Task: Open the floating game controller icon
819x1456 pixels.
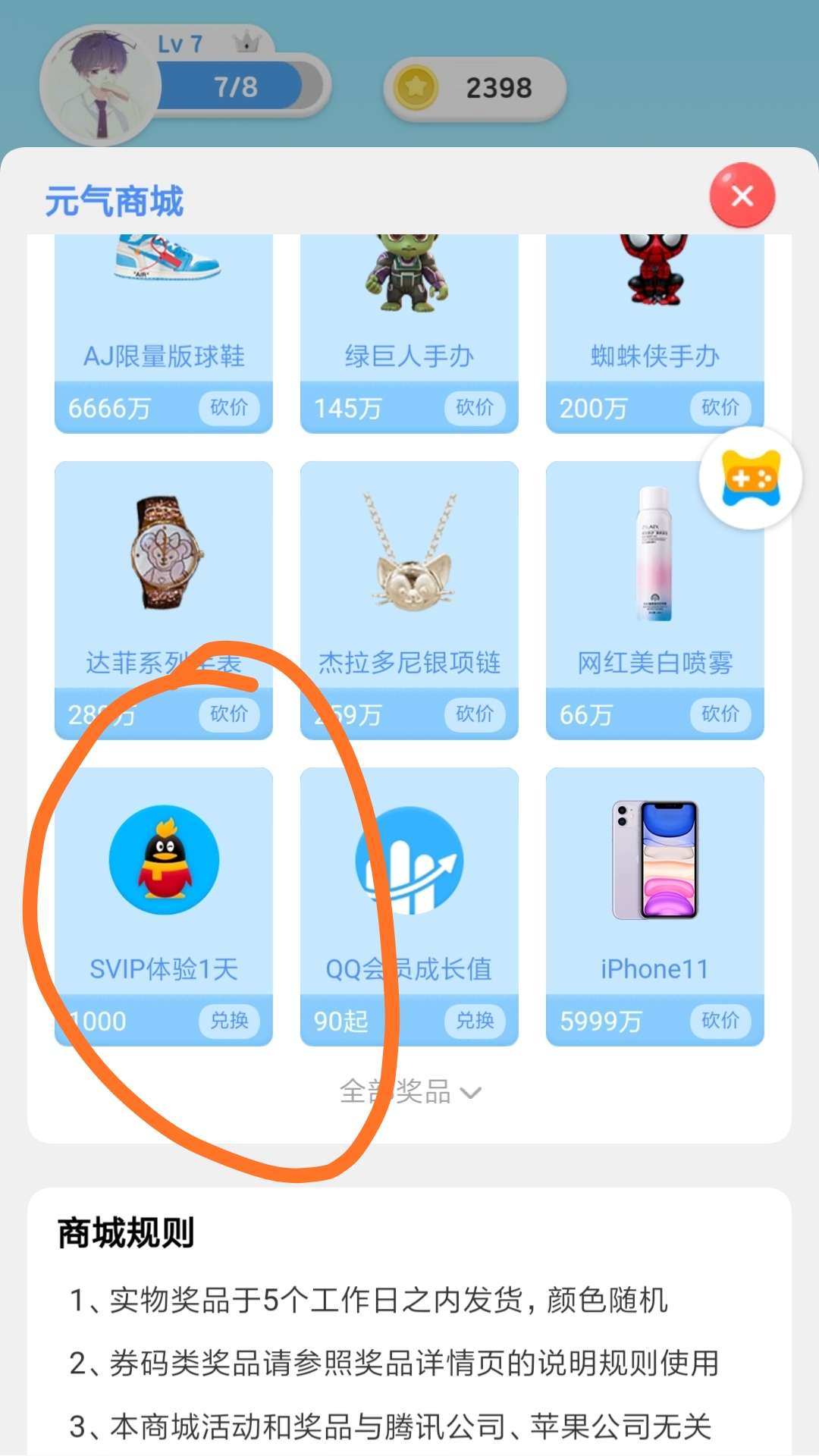Action: tap(750, 479)
